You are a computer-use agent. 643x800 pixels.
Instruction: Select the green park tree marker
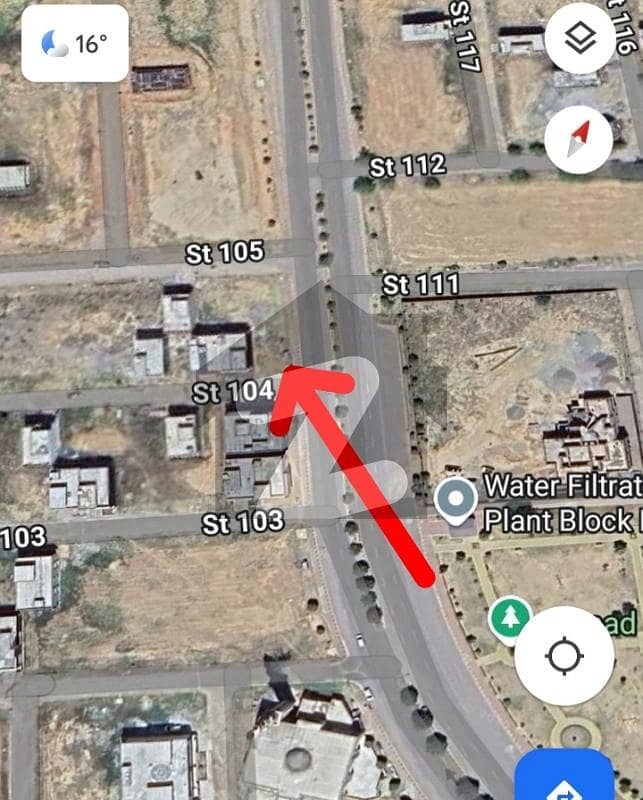[x=510, y=618]
